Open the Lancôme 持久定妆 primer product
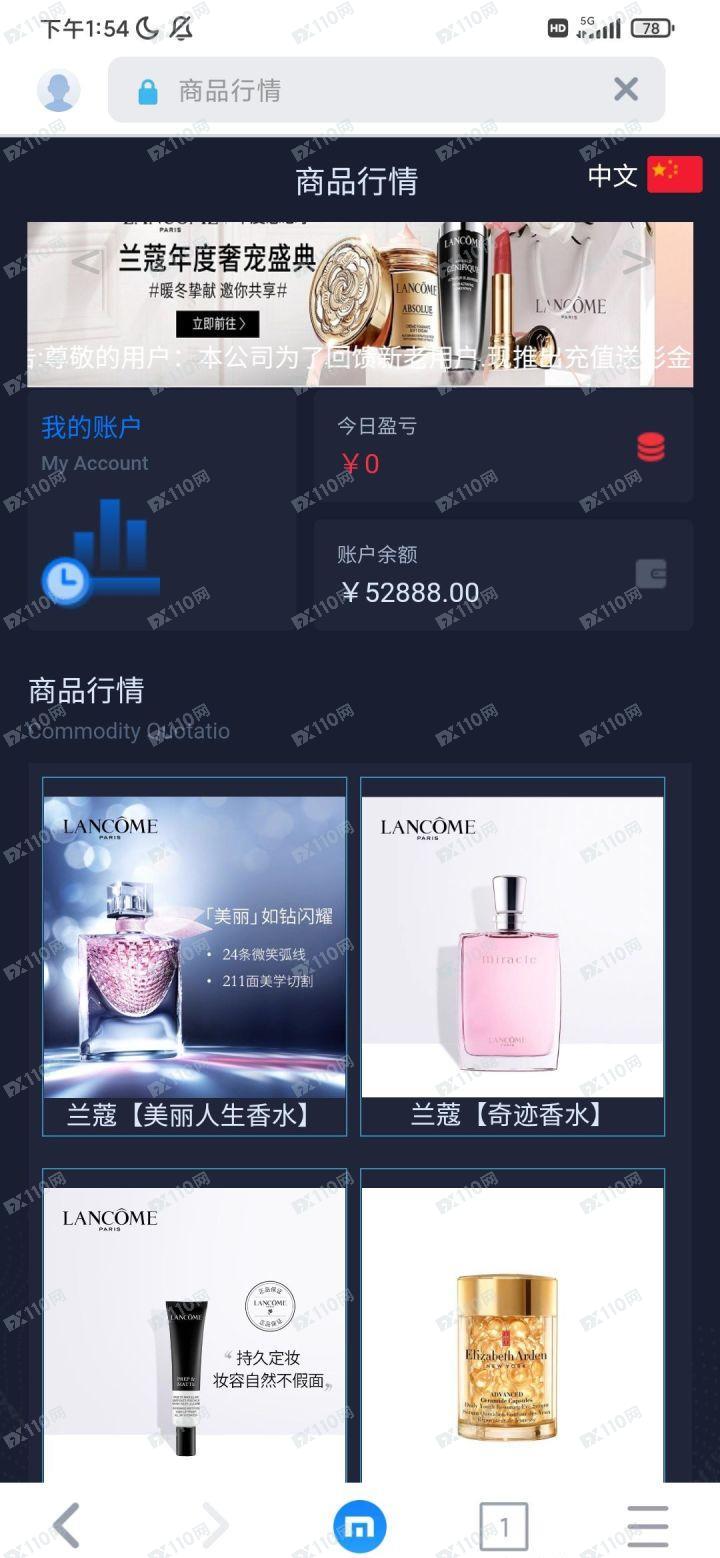720x1558 pixels. [x=194, y=1330]
